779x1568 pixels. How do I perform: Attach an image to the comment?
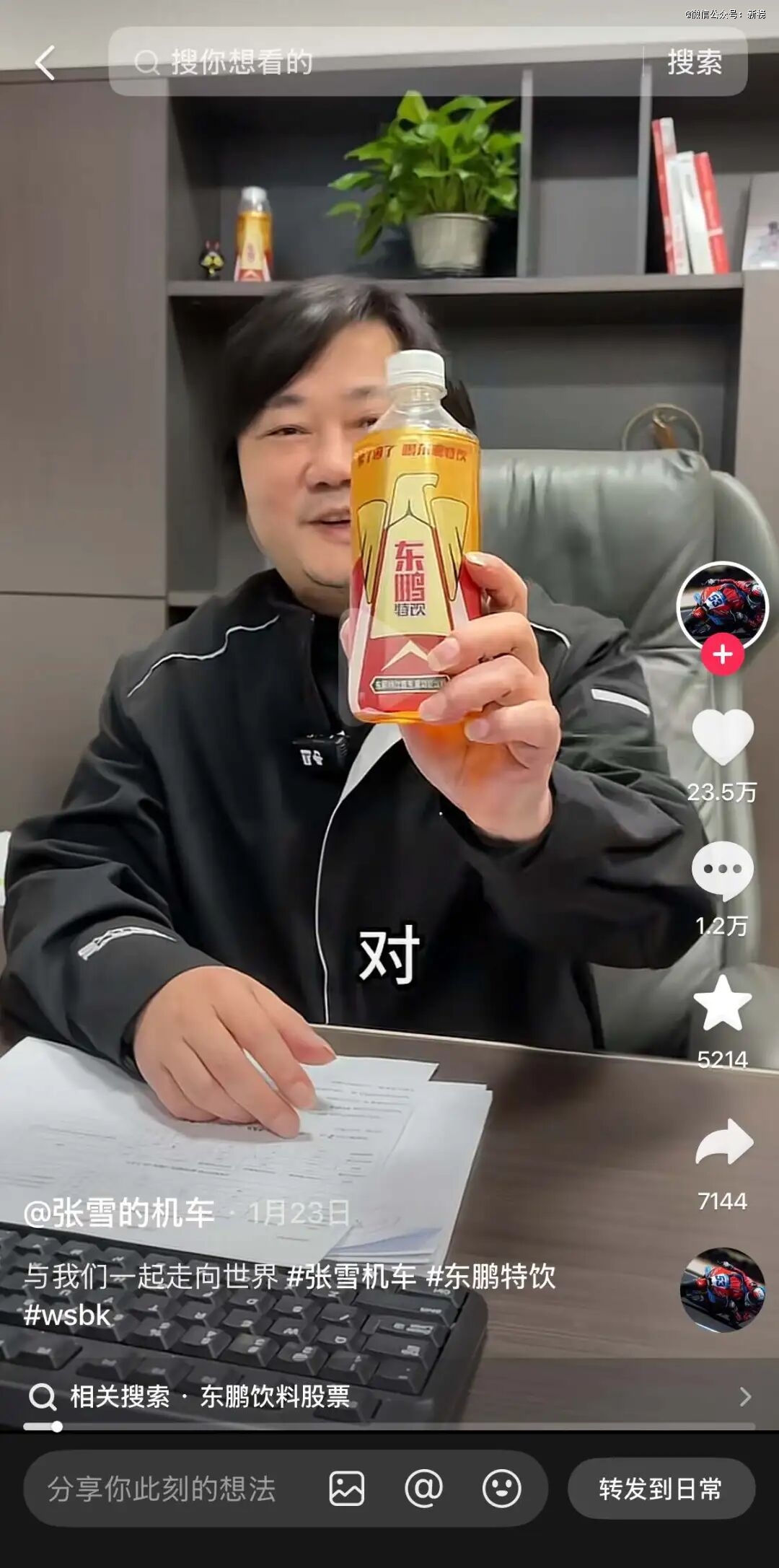(347, 1489)
